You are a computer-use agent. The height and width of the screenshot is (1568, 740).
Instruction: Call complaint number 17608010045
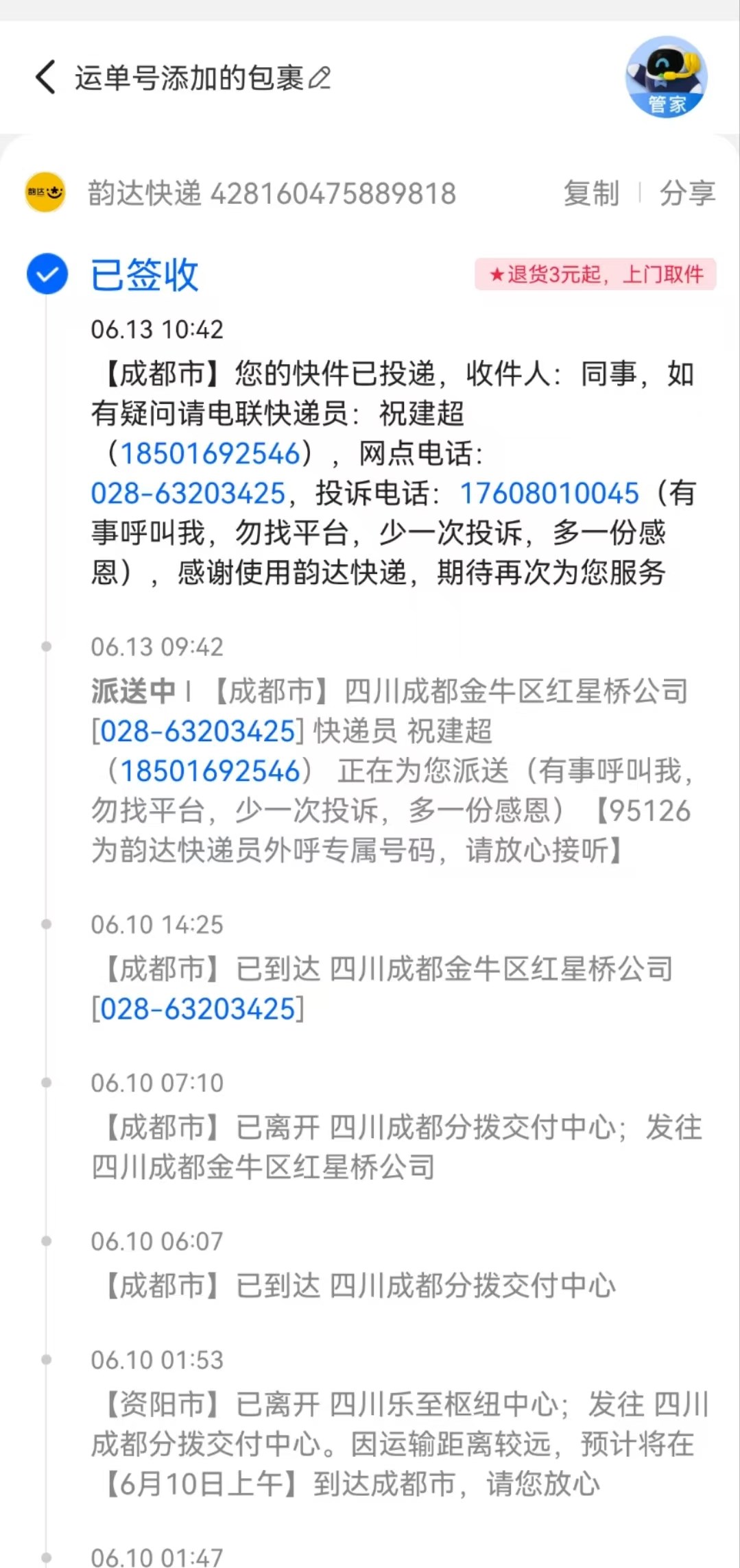tap(549, 493)
